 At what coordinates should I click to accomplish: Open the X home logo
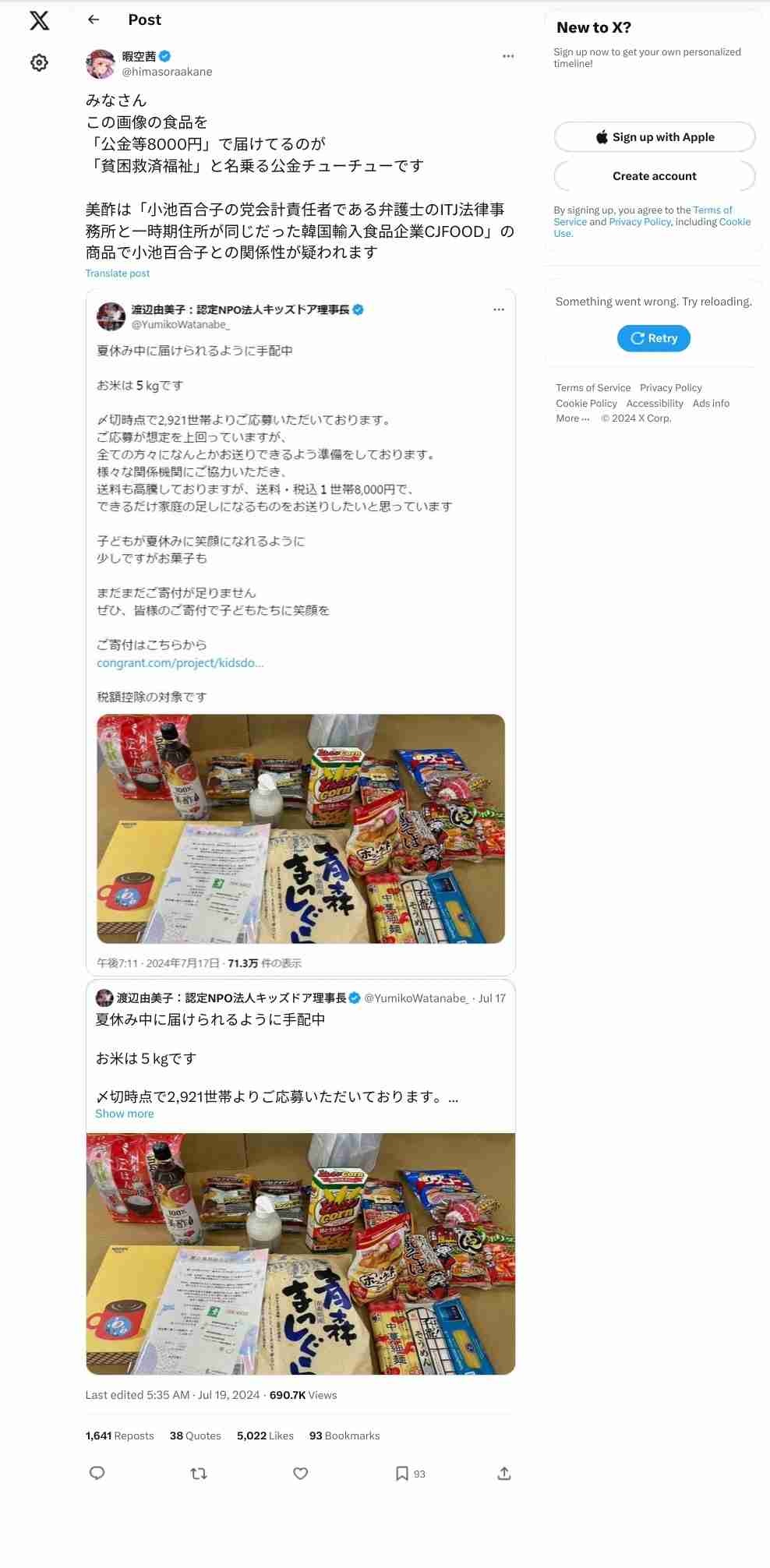click(x=40, y=20)
